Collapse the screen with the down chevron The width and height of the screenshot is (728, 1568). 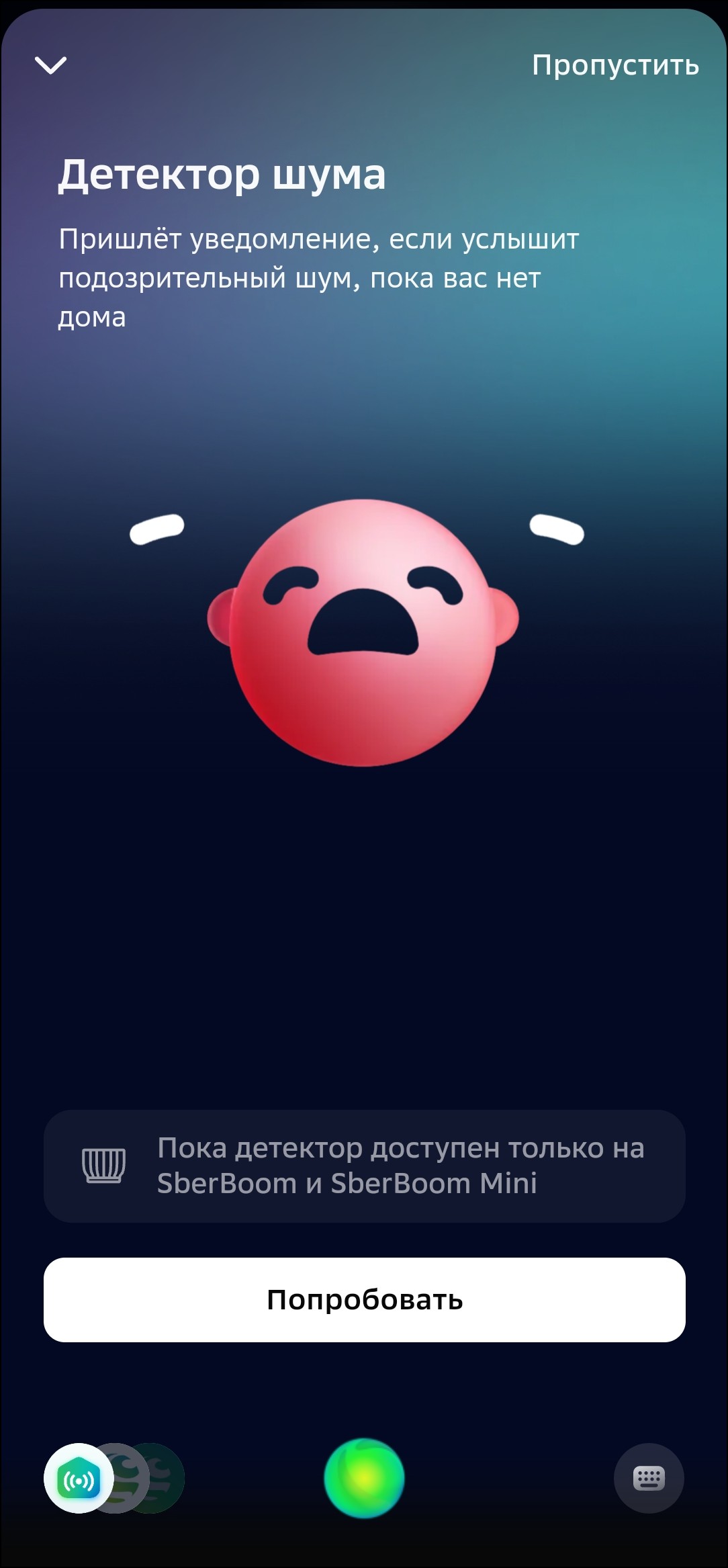(50, 65)
